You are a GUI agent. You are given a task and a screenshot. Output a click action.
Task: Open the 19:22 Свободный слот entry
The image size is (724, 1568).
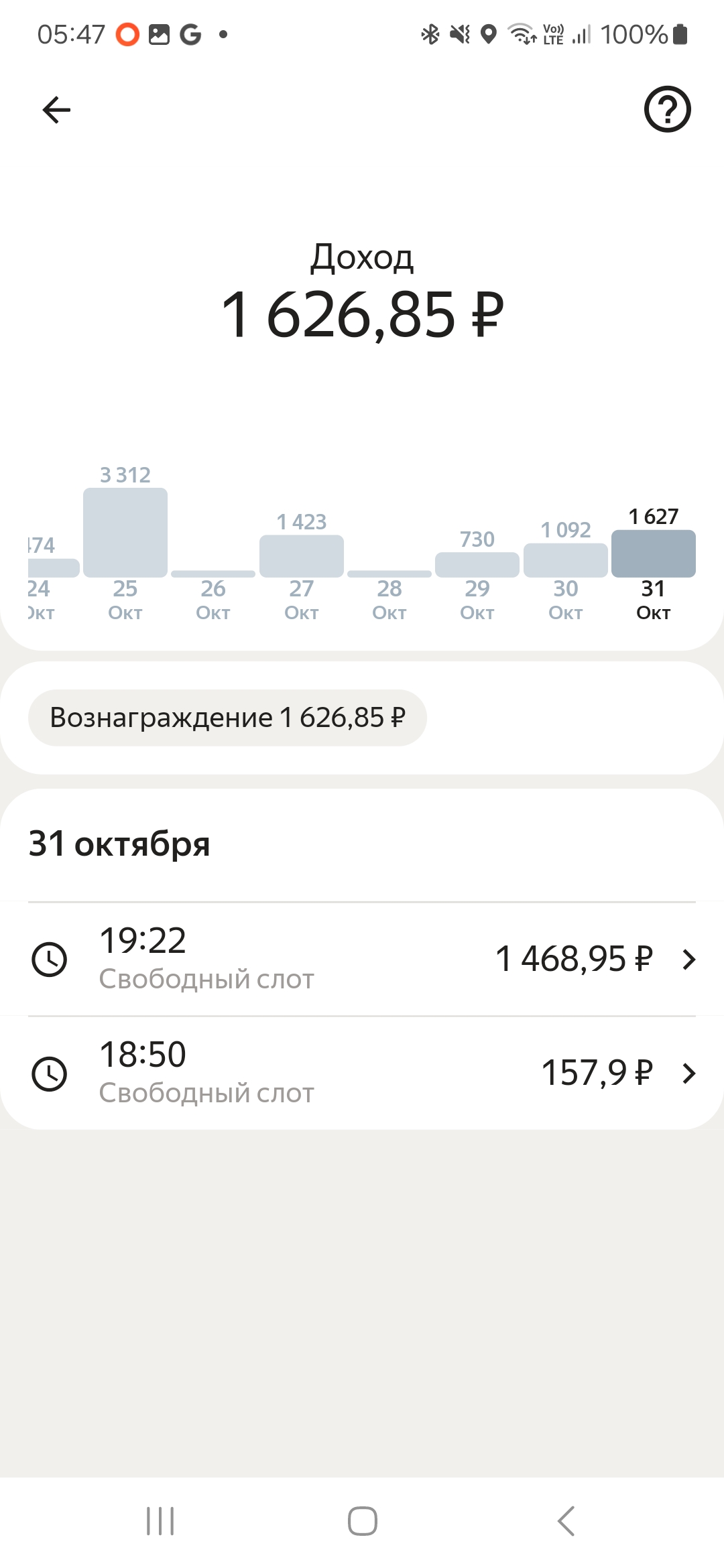tap(362, 959)
